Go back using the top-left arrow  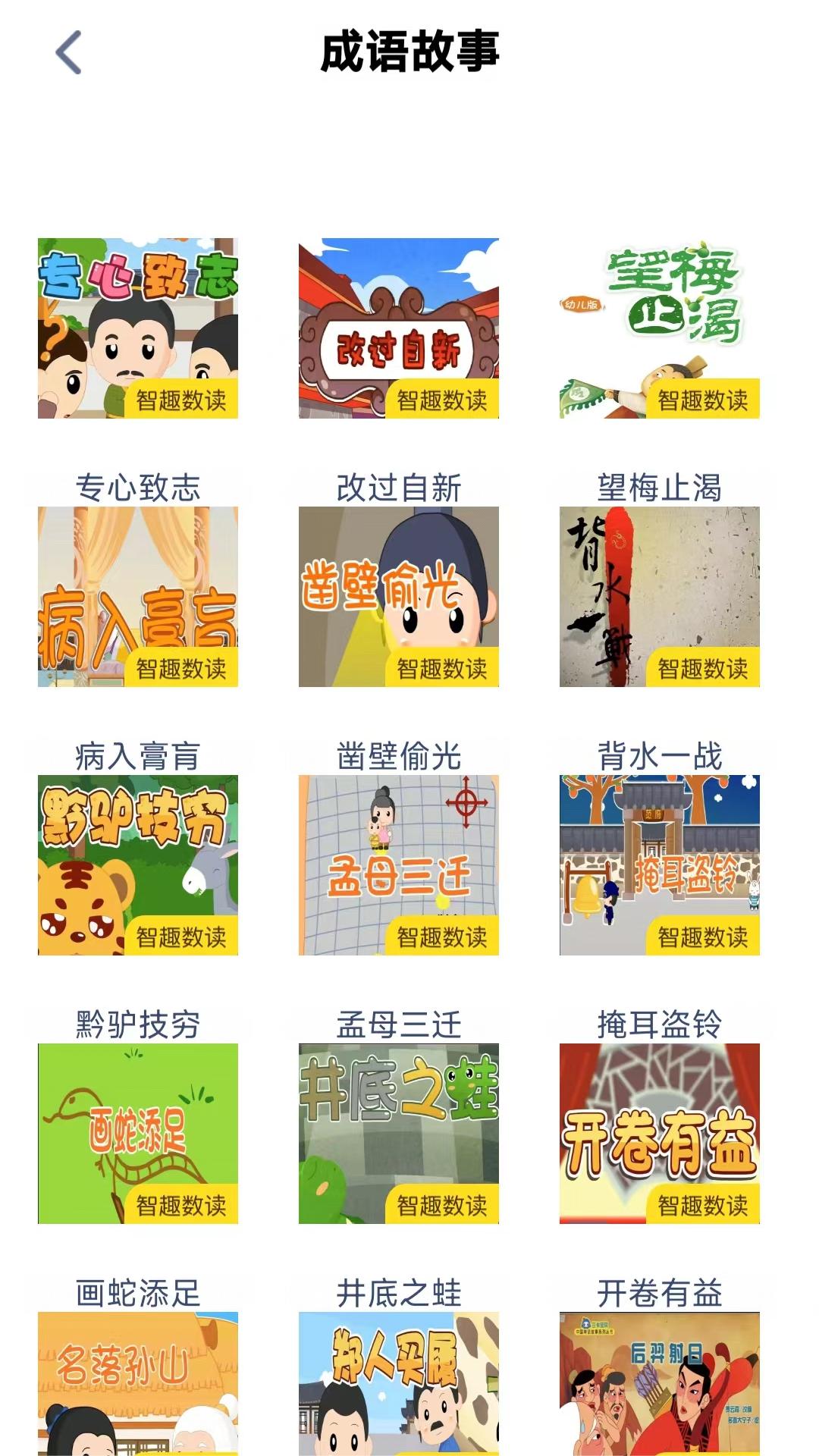(x=68, y=52)
